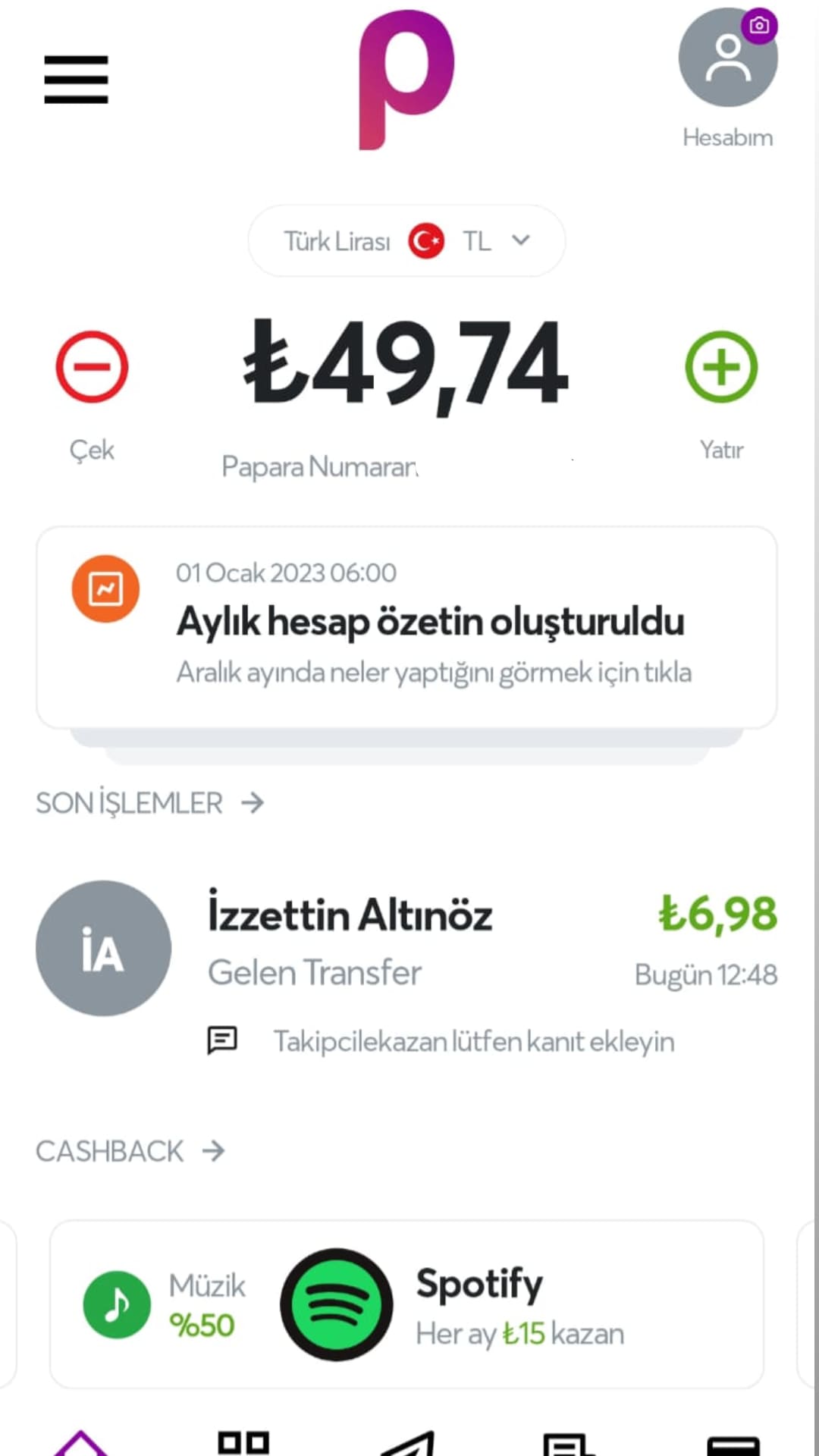
Task: Open the monthly account statement notification
Action: pyautogui.click(x=406, y=627)
